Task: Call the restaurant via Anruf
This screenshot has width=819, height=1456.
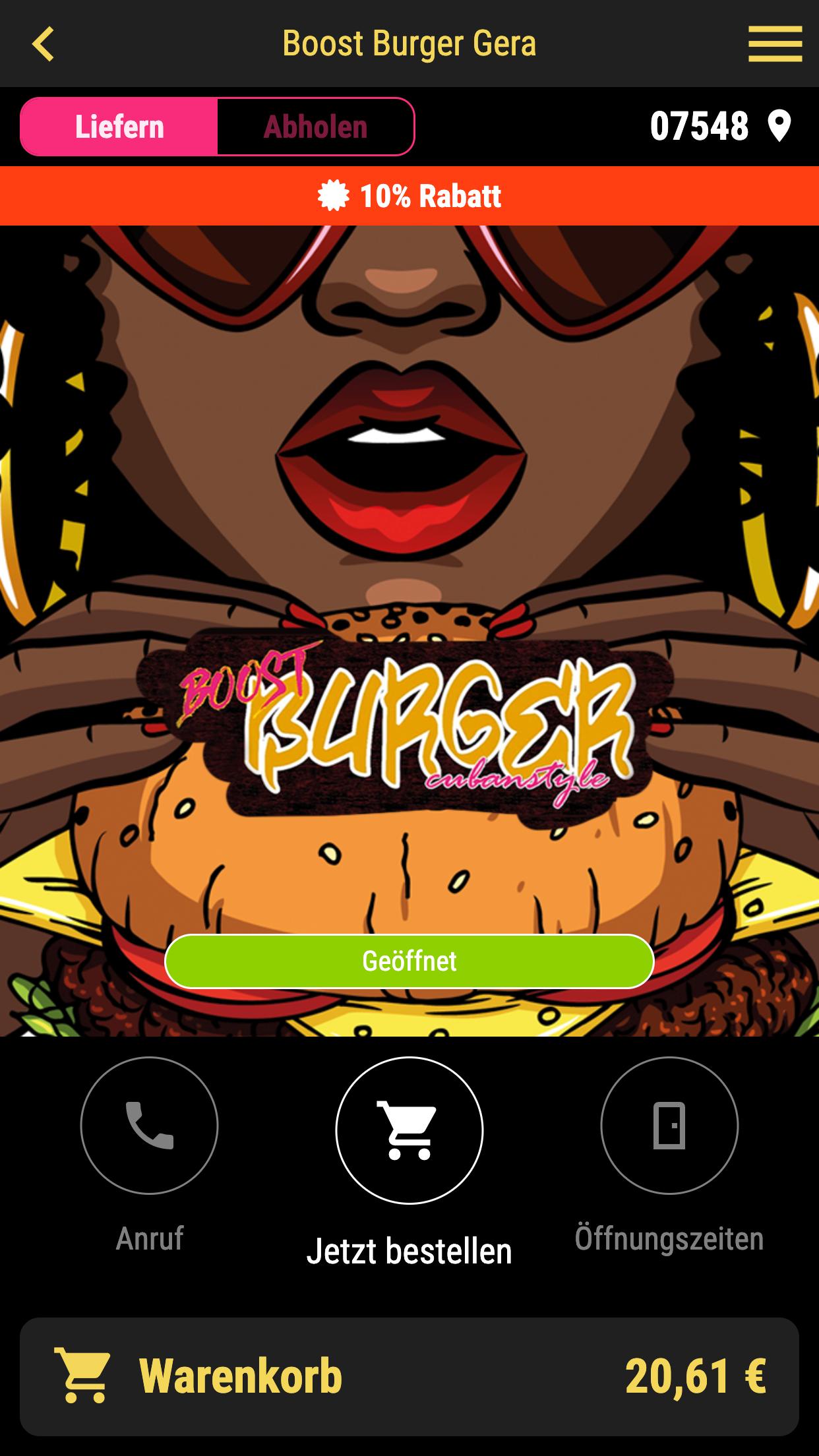Action: [150, 1155]
